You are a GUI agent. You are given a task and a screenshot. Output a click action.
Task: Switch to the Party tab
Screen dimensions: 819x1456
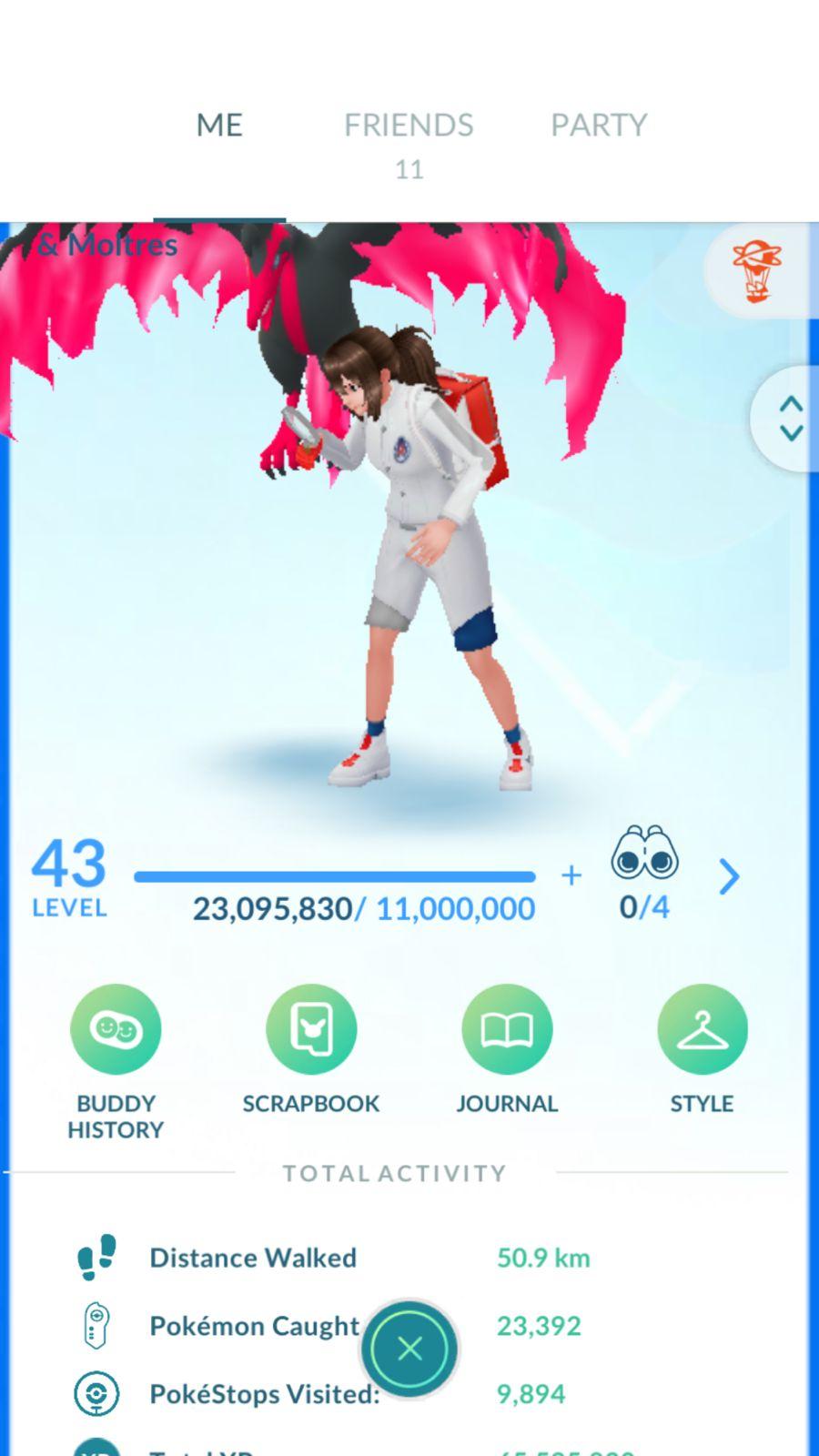tap(598, 126)
